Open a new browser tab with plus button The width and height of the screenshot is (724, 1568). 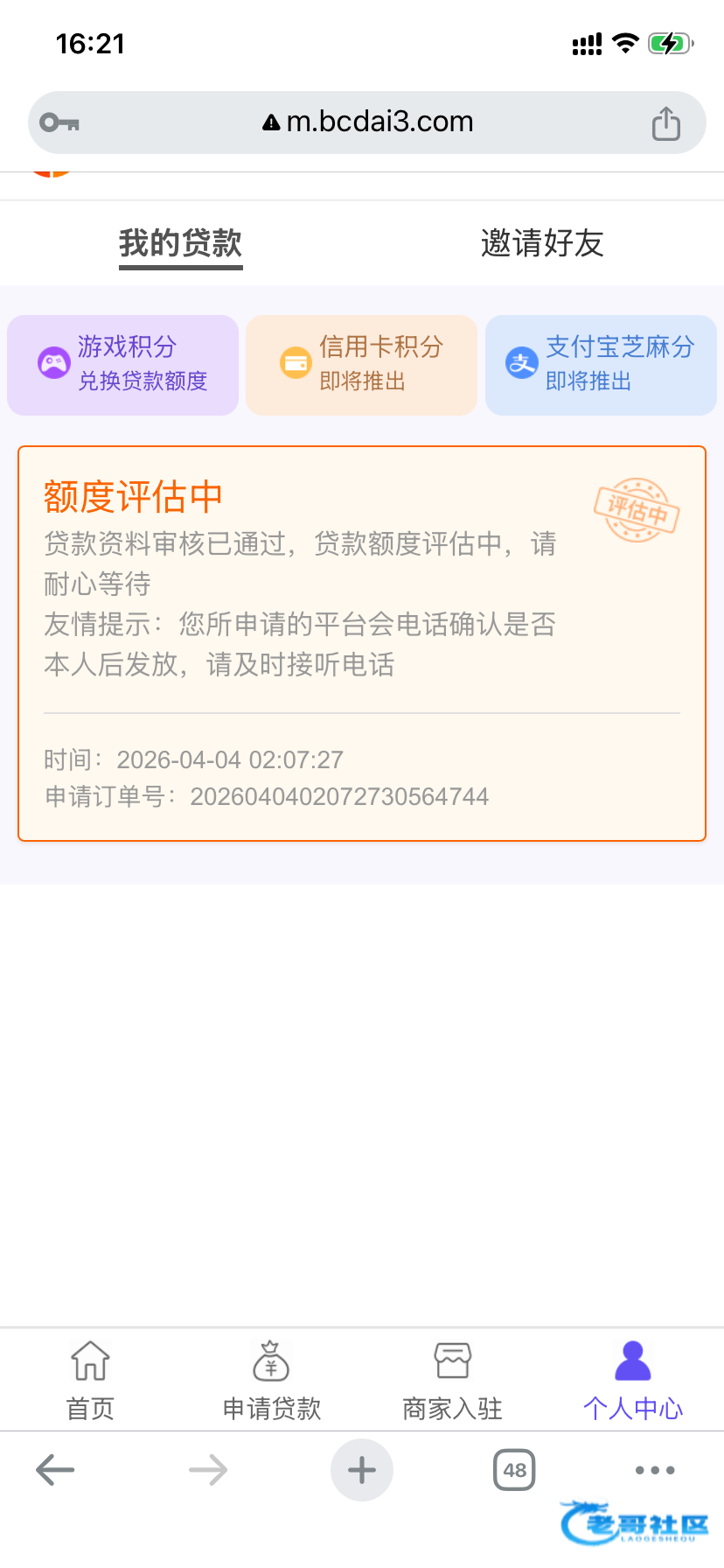(362, 1470)
